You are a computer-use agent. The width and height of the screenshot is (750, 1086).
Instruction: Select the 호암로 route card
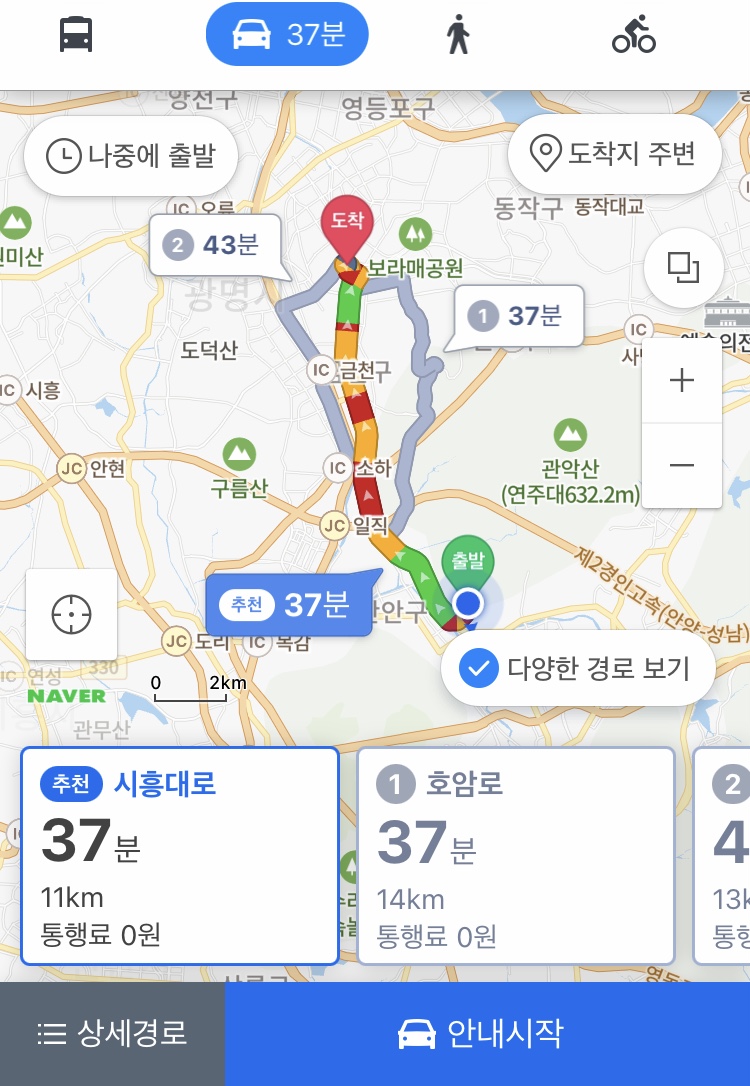[516, 855]
